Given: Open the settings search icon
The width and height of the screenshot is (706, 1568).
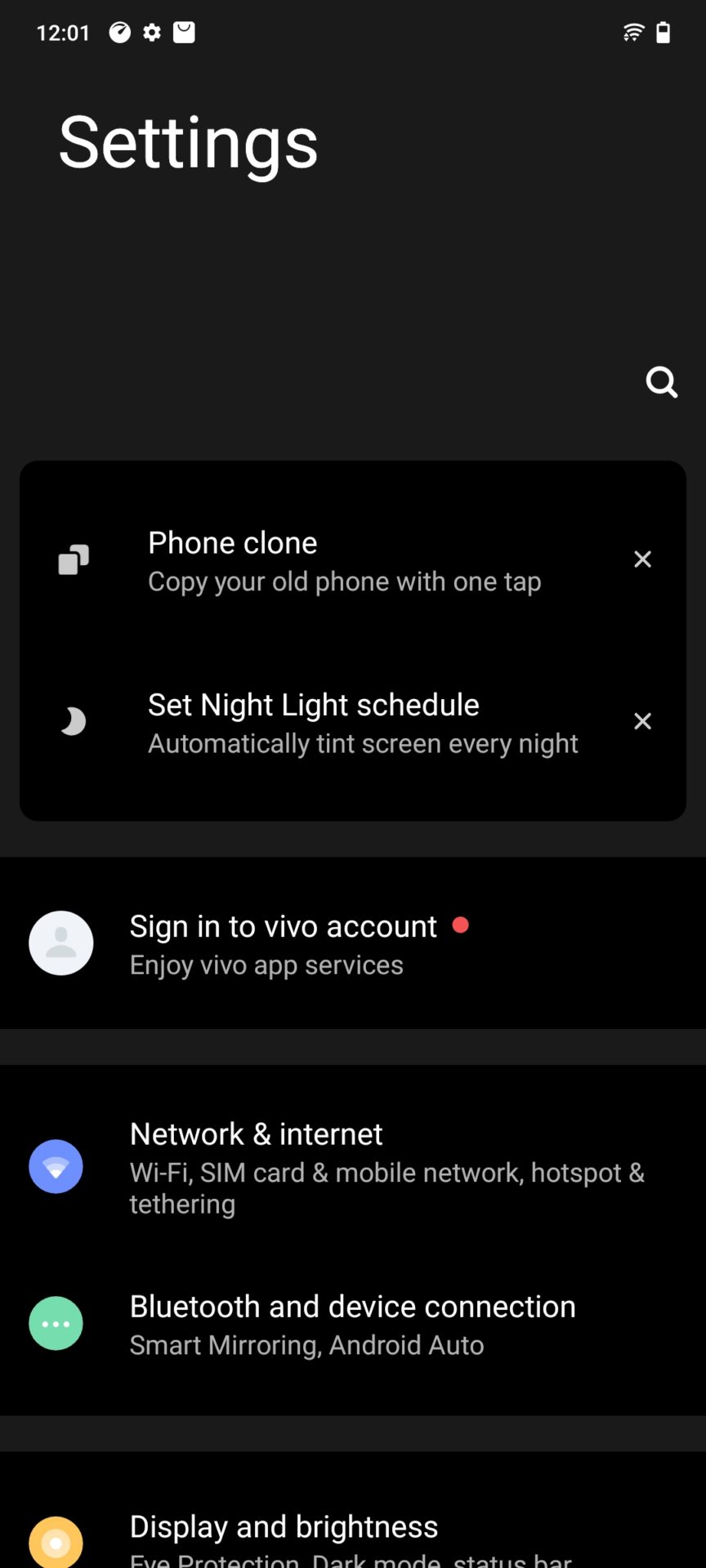Looking at the screenshot, I should (661, 381).
